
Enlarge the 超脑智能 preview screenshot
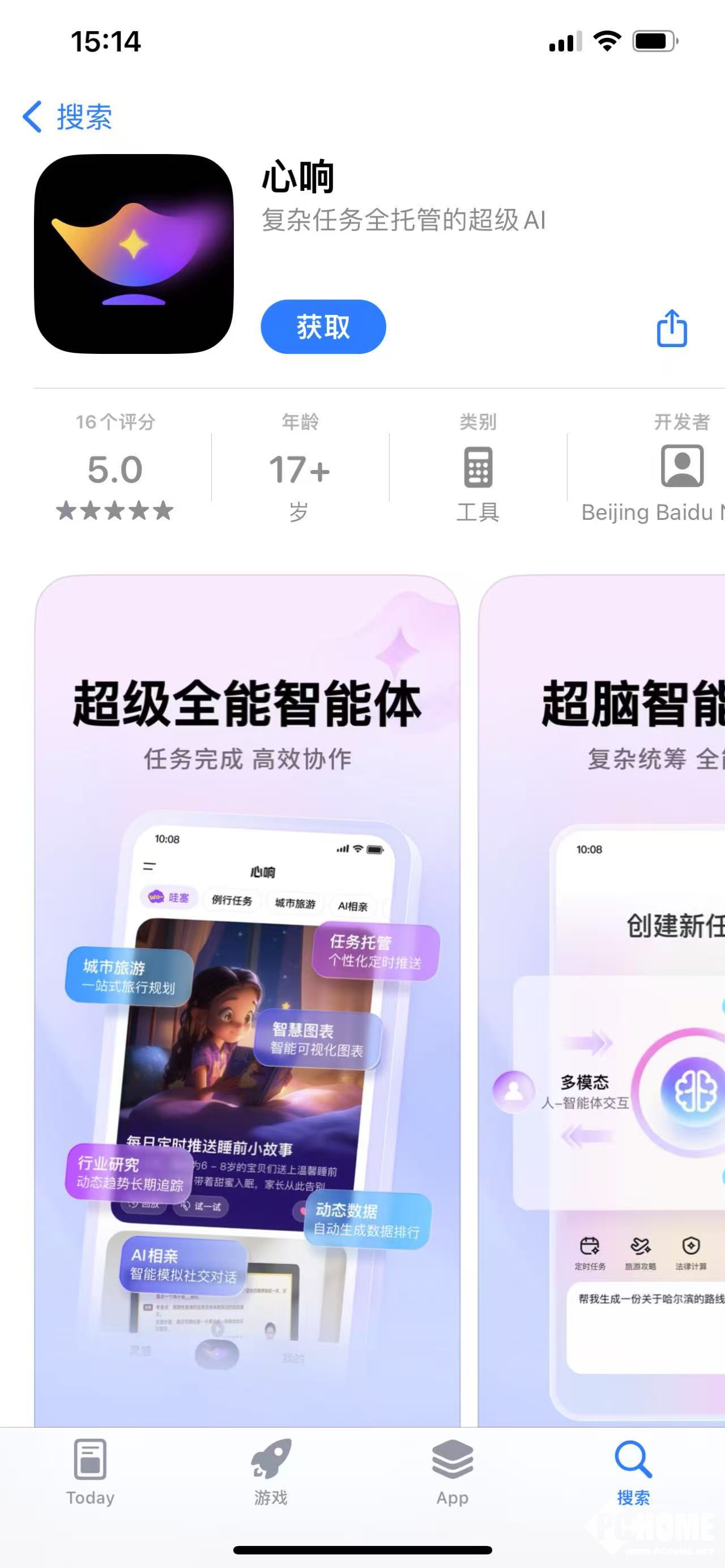(x=603, y=998)
